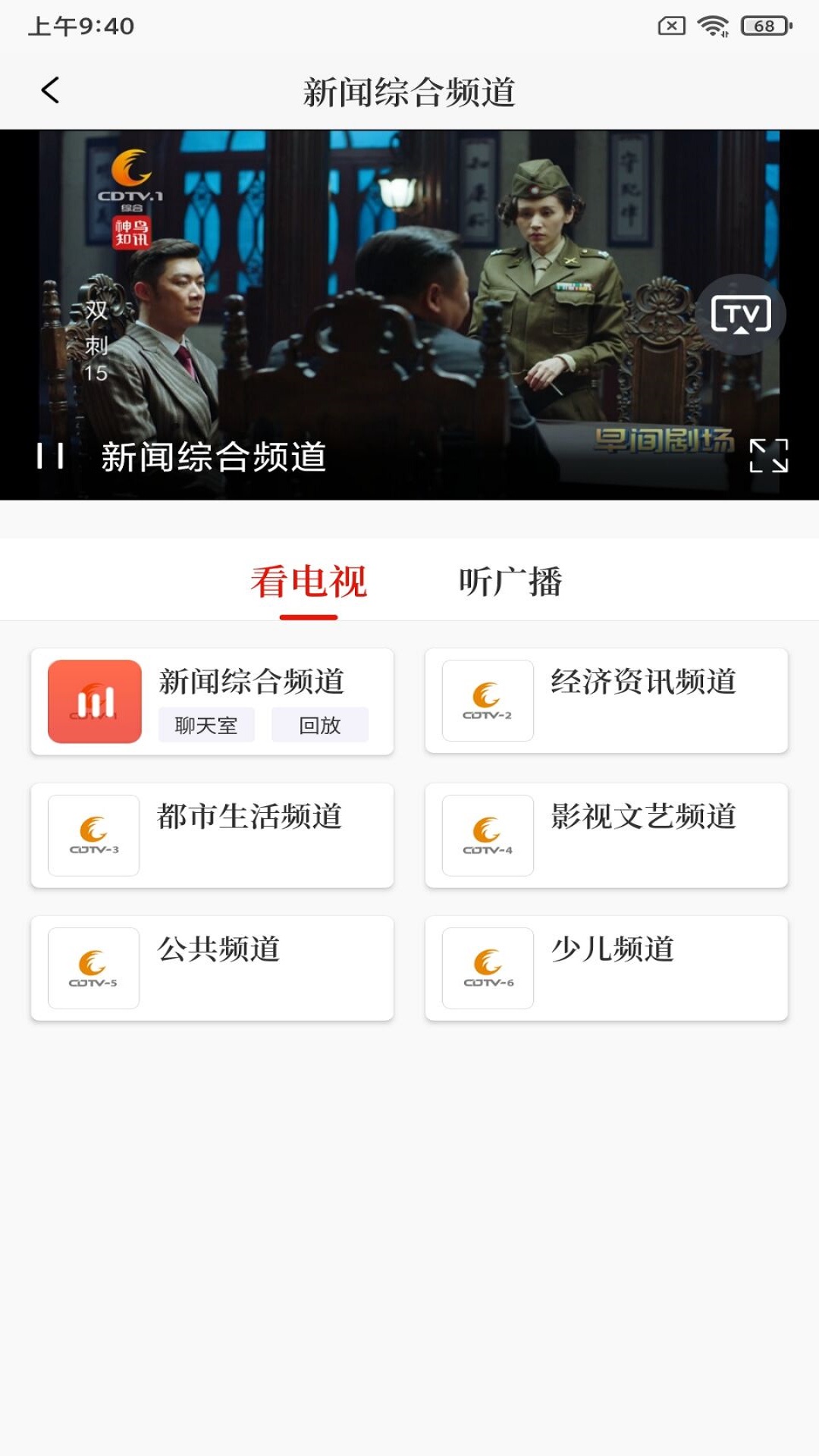Open the 少儿频道 channel card
Viewport: 819px width, 1456px height.
(607, 968)
